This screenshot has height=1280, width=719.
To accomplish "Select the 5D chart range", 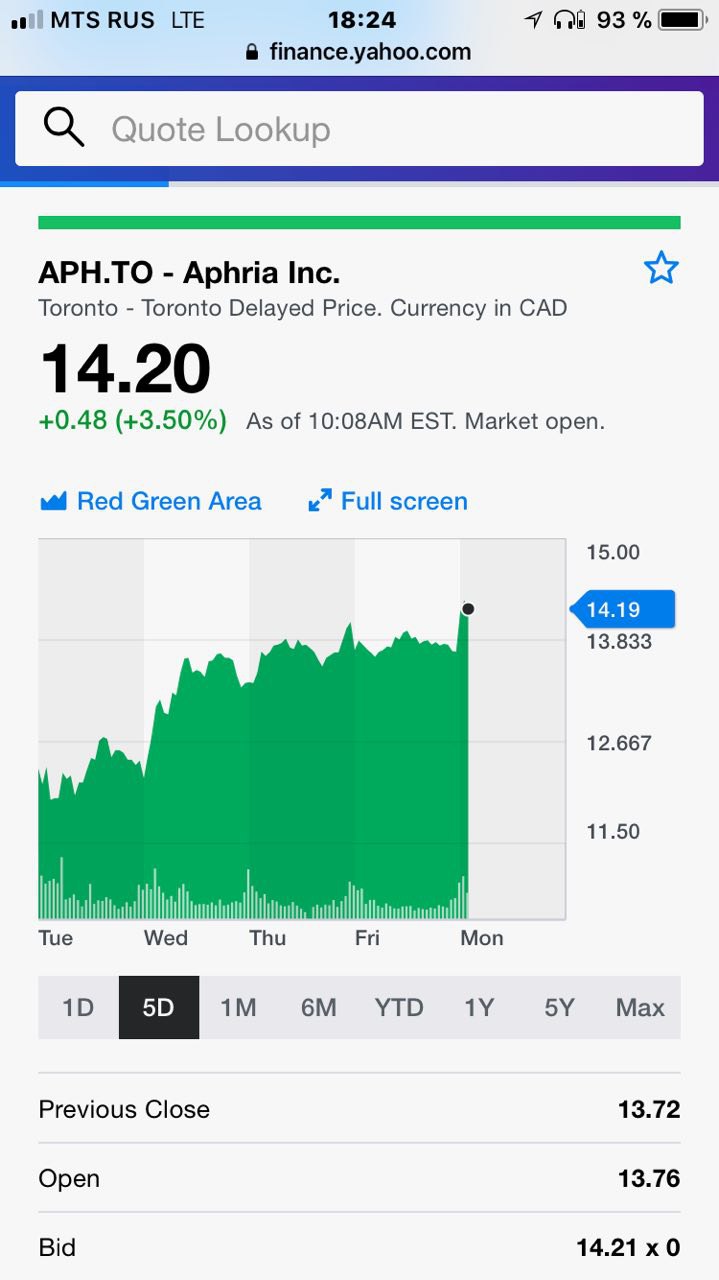I will [158, 1007].
